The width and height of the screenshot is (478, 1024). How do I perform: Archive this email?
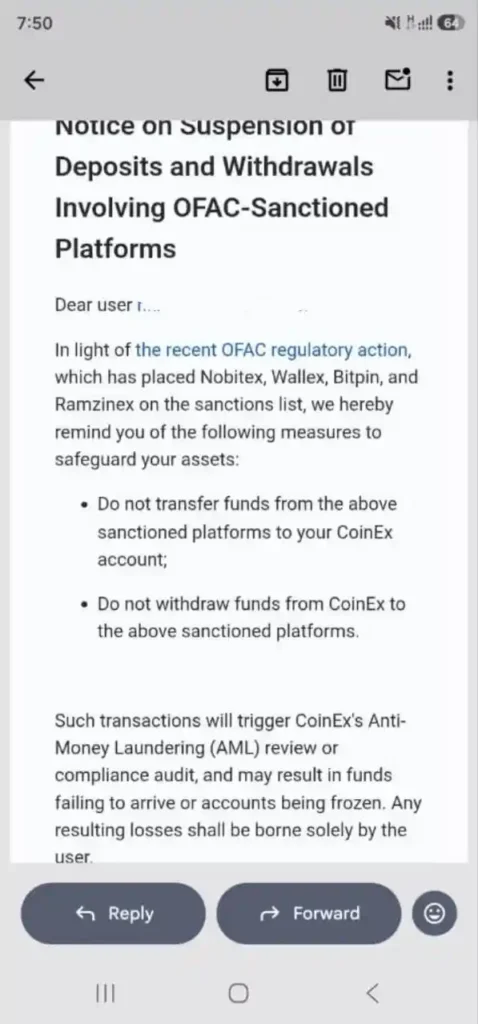277,80
